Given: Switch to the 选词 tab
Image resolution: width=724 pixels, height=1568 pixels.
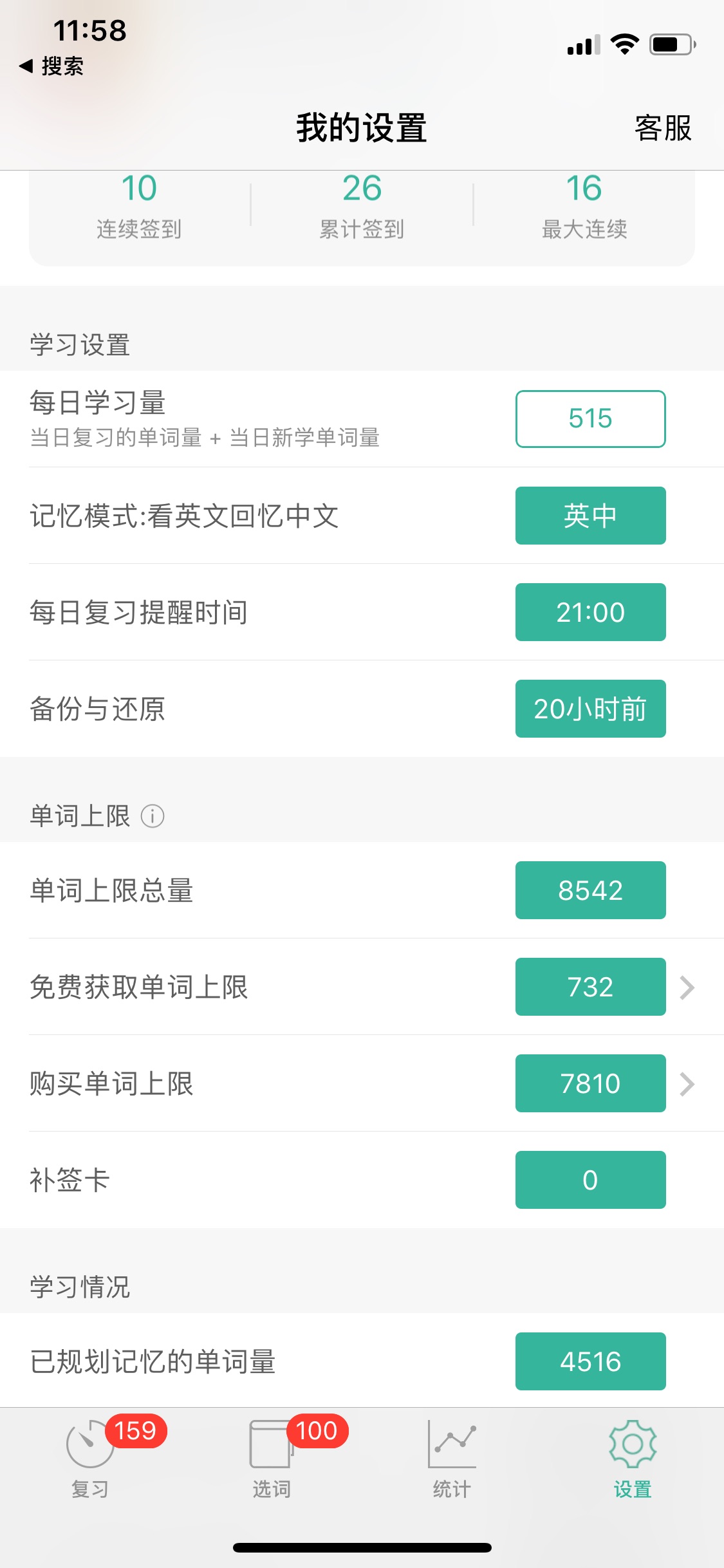Looking at the screenshot, I should [271, 1457].
